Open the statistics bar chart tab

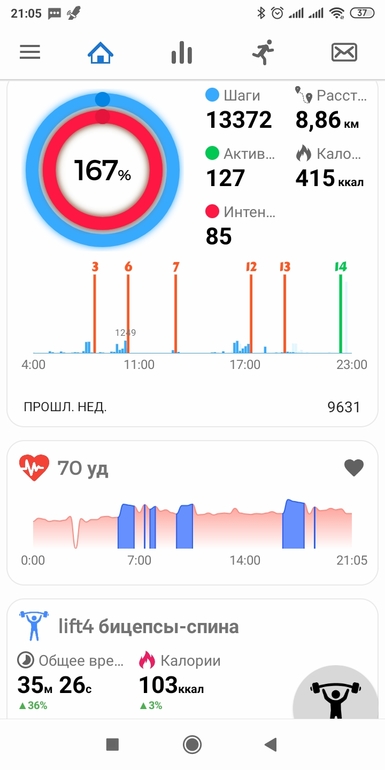(182, 52)
